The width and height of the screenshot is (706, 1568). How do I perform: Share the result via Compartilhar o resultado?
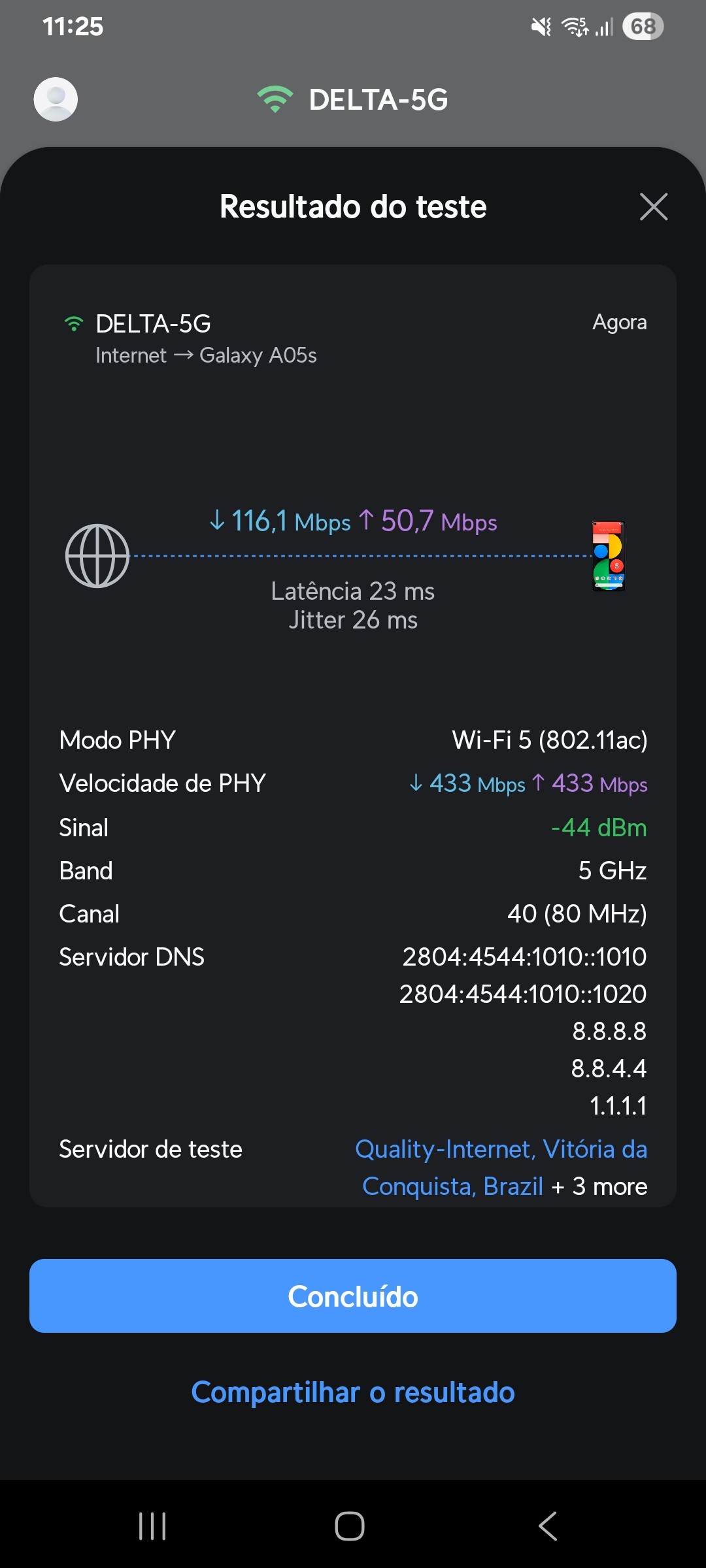(x=353, y=1392)
